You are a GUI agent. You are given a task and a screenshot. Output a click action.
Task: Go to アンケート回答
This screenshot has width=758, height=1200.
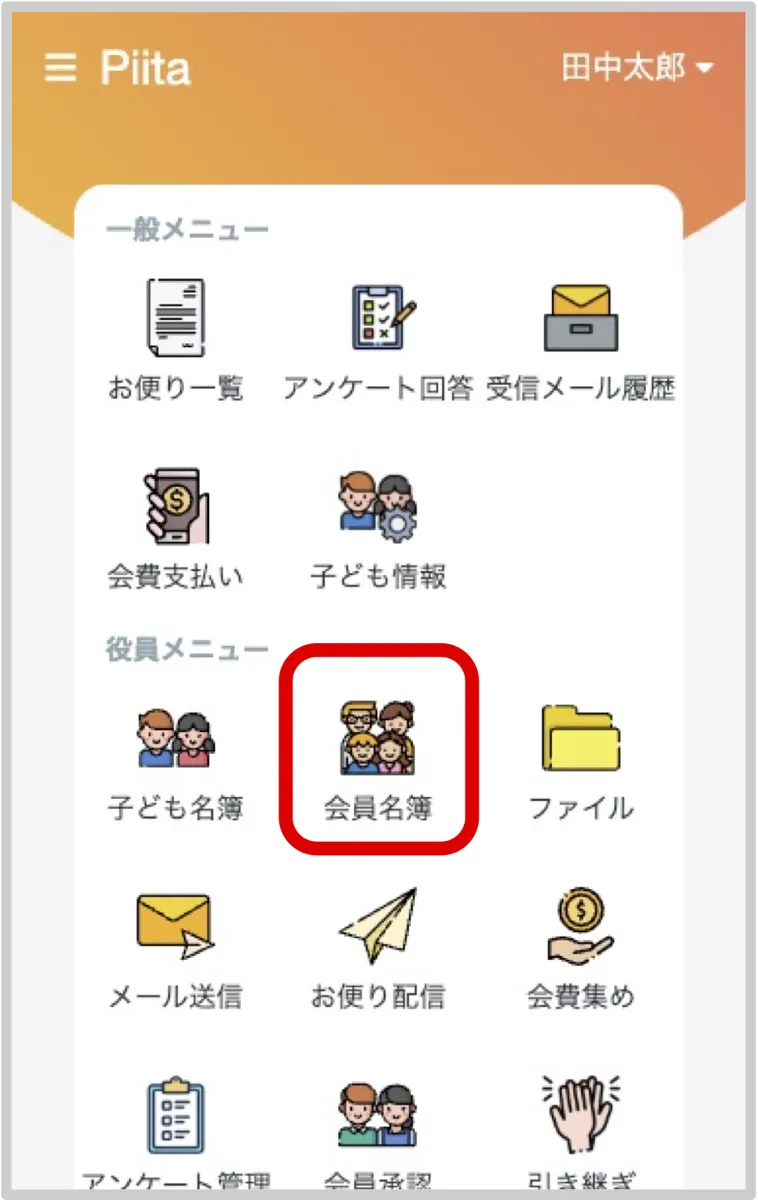(378, 340)
